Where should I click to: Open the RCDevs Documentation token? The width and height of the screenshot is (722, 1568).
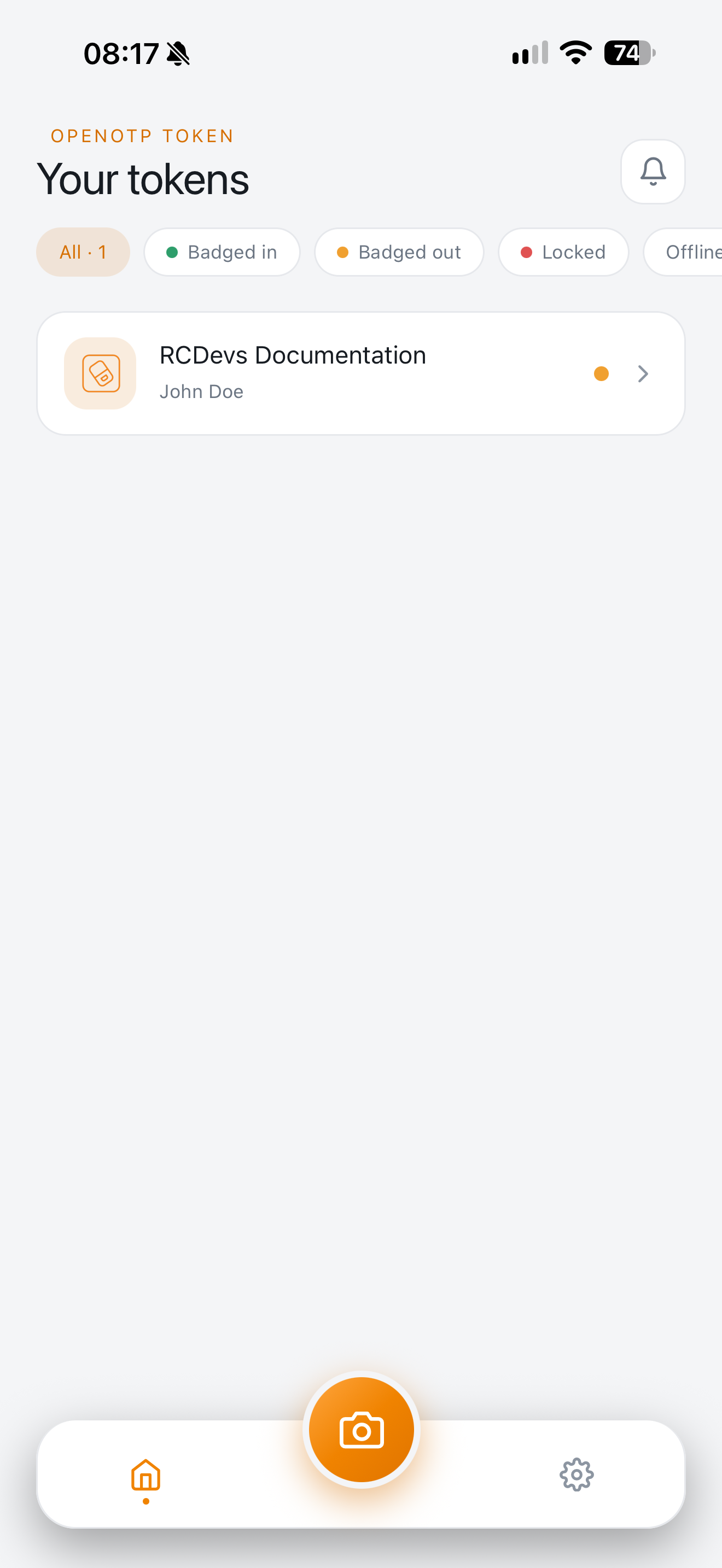(x=361, y=373)
